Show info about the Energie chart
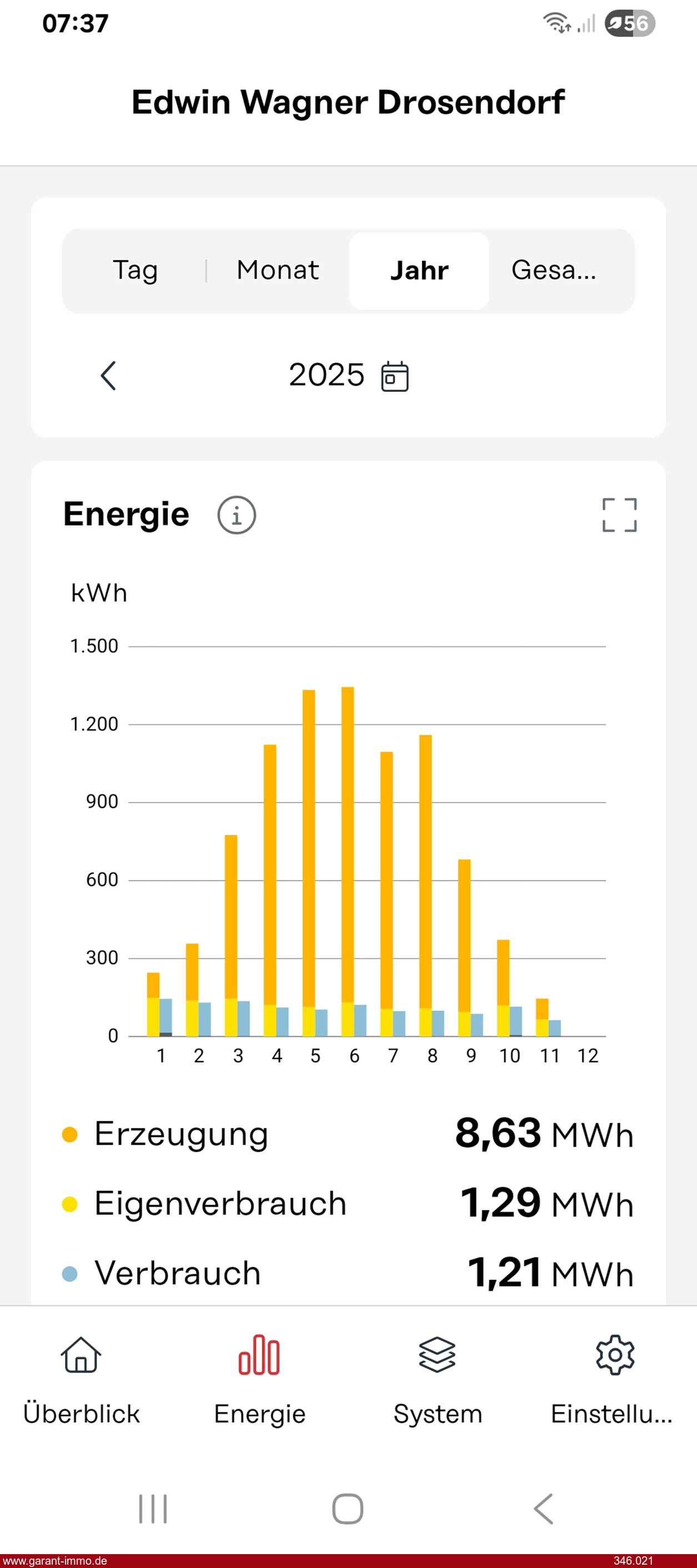This screenshot has width=697, height=1568. coord(236,515)
